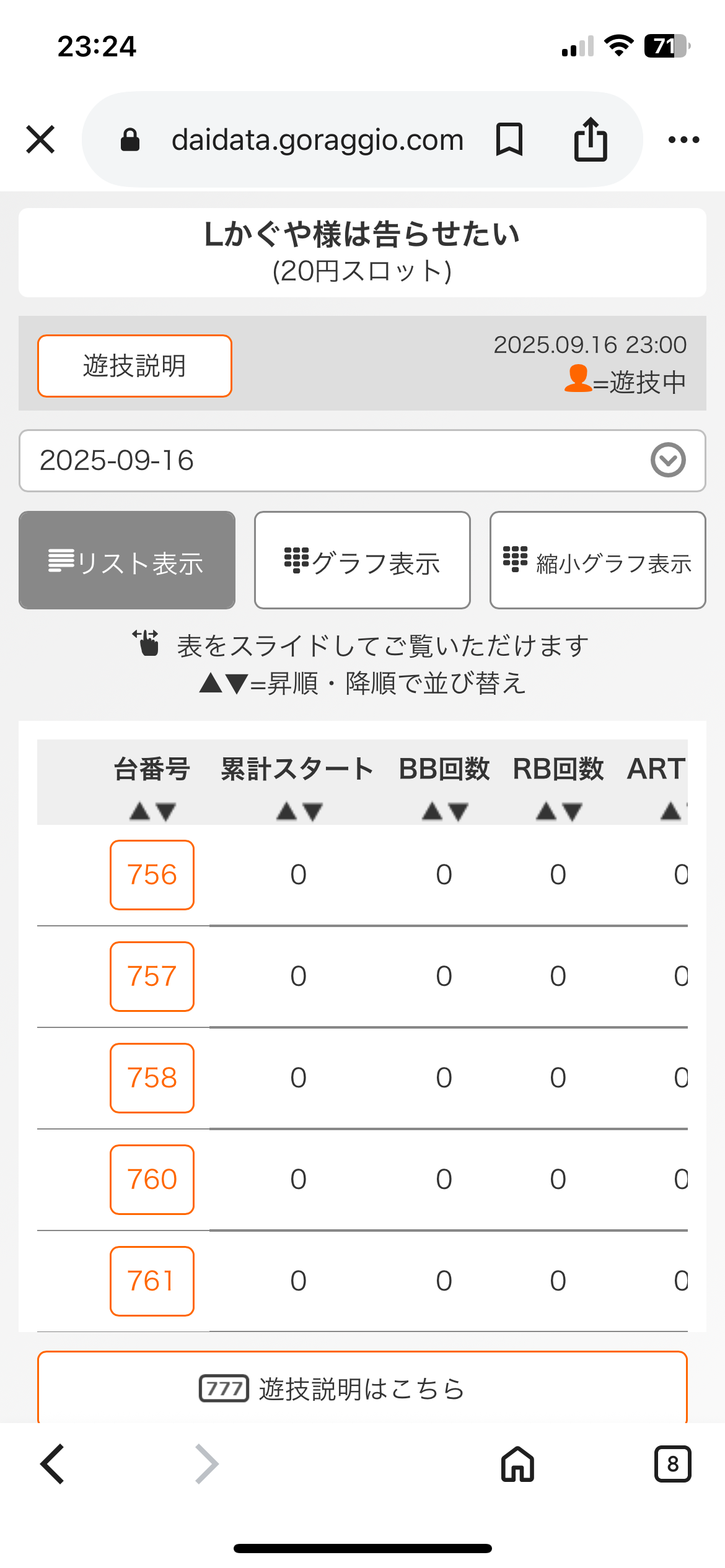Open 遊技説明はこちら link
The height and width of the screenshot is (1568, 725).
tap(362, 1387)
